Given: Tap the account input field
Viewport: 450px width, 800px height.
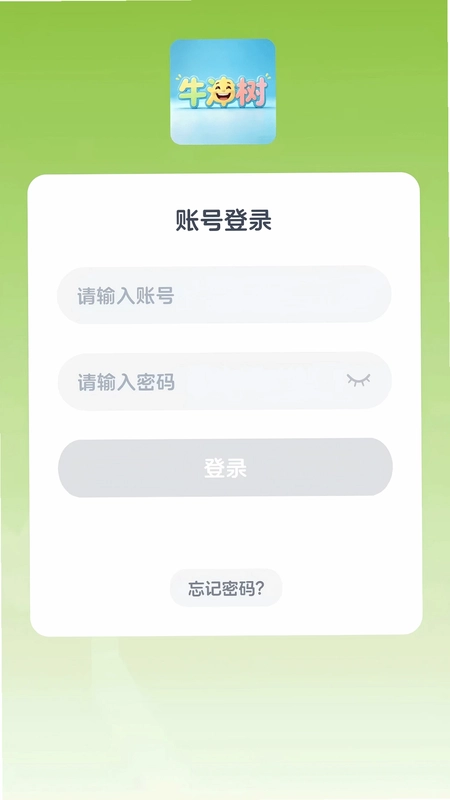Looking at the screenshot, I should (224, 294).
